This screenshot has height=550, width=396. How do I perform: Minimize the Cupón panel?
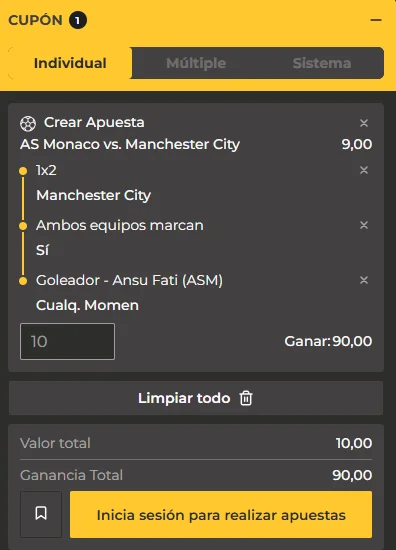click(376, 20)
